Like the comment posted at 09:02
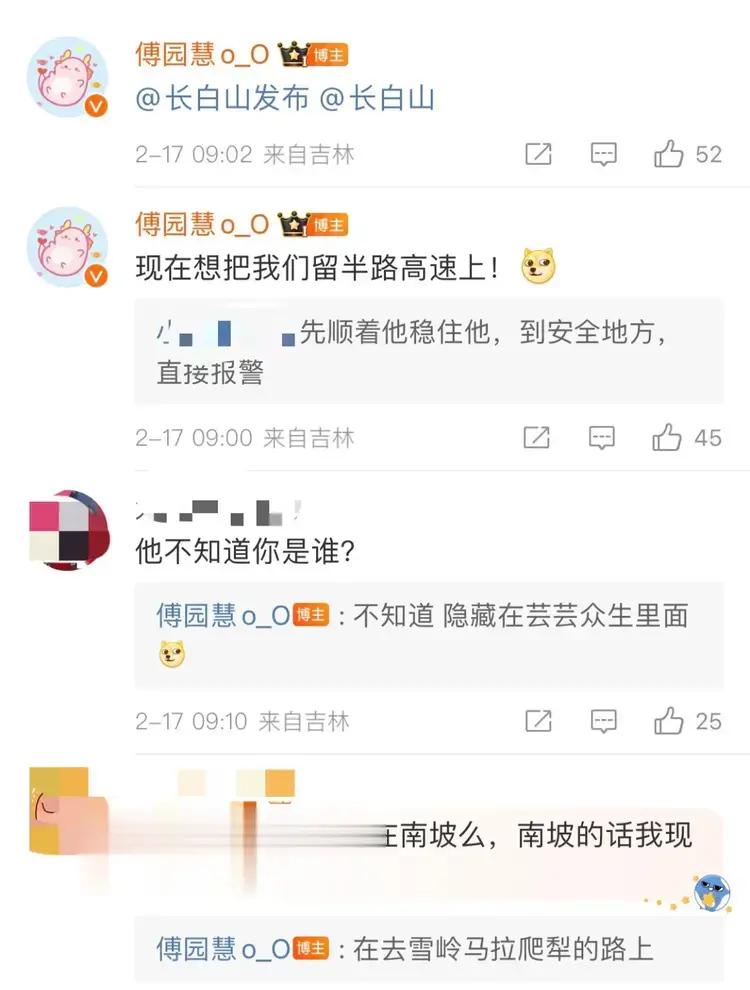Image resolution: width=750 pixels, height=990 pixels. [669, 154]
